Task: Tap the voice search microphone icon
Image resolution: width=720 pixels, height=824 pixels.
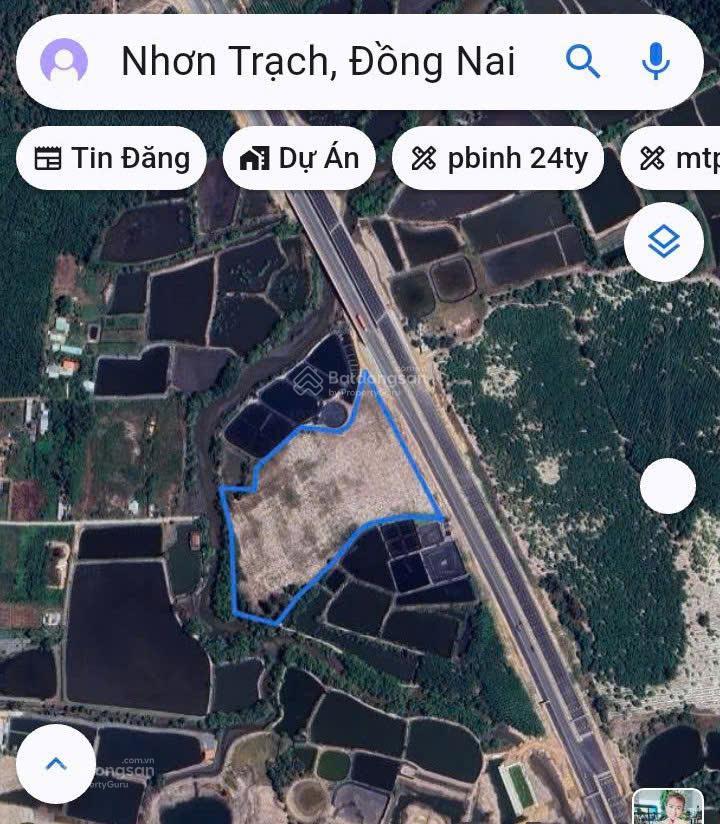Action: pos(656,62)
